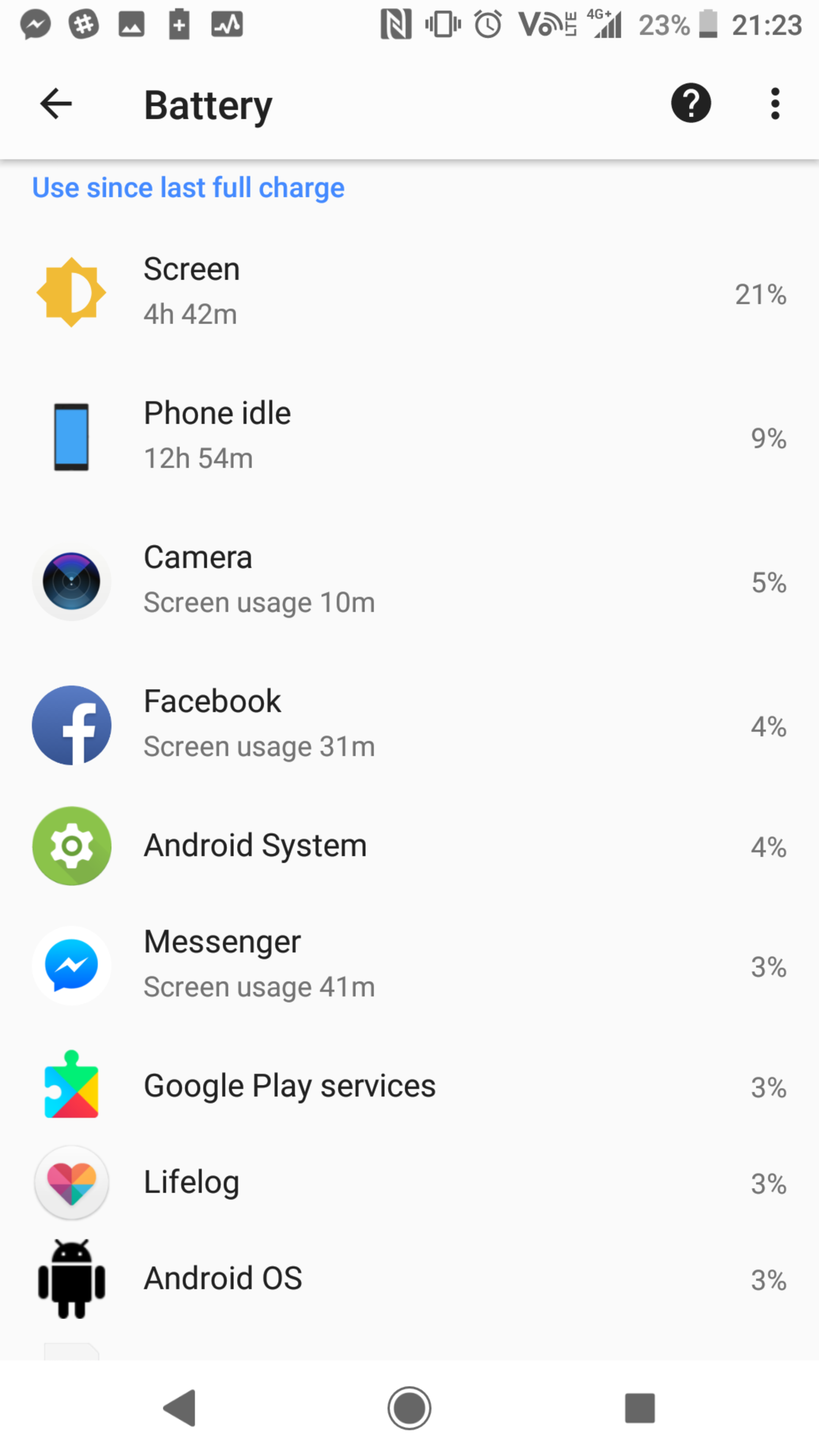Go back from Battery settings

pos(56,104)
